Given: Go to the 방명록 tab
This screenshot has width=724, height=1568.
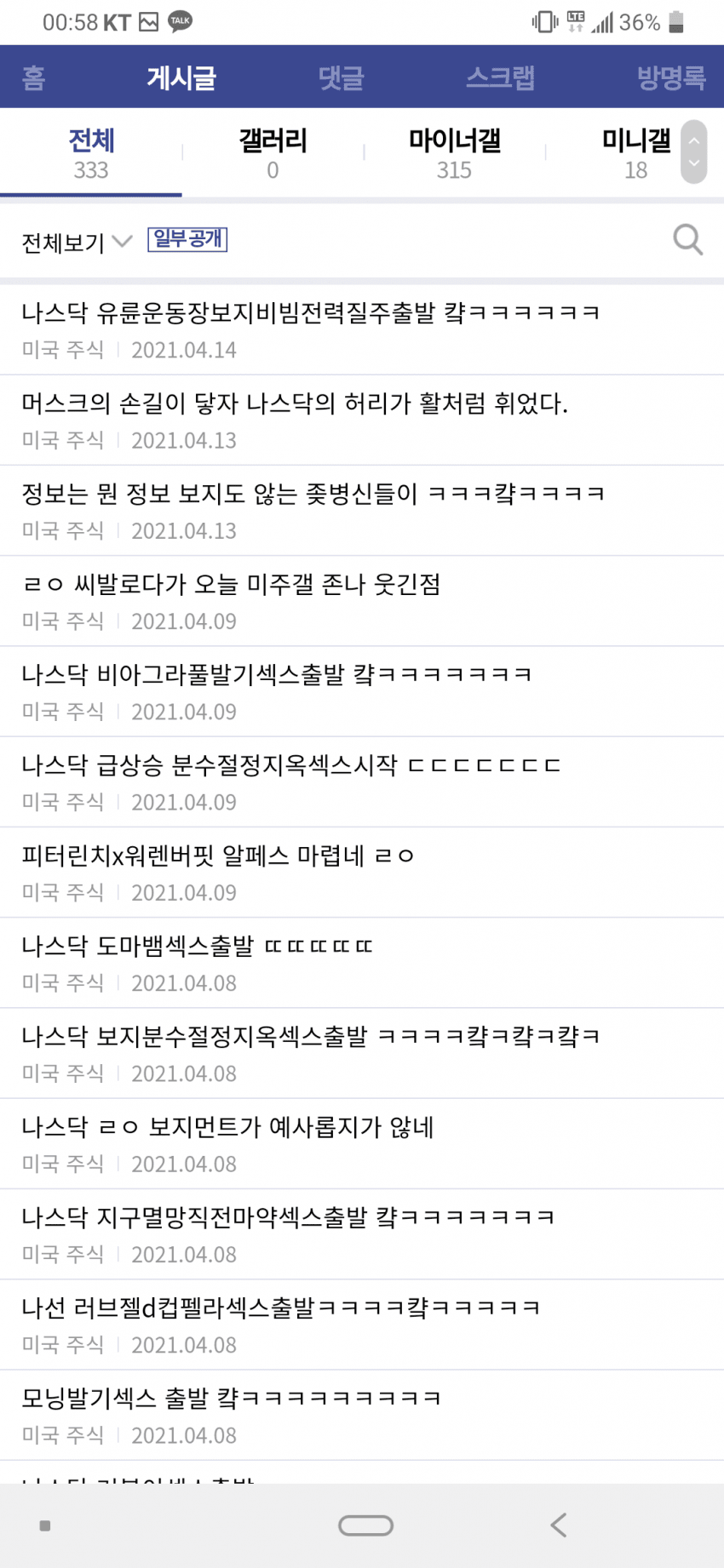Looking at the screenshot, I should click(670, 77).
